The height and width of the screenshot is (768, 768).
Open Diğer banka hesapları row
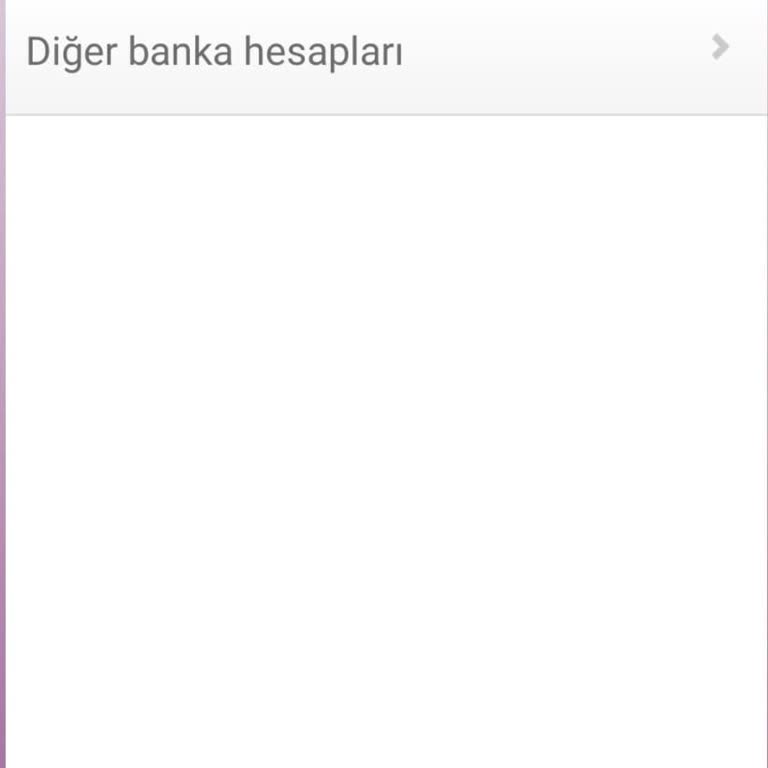(384, 52)
